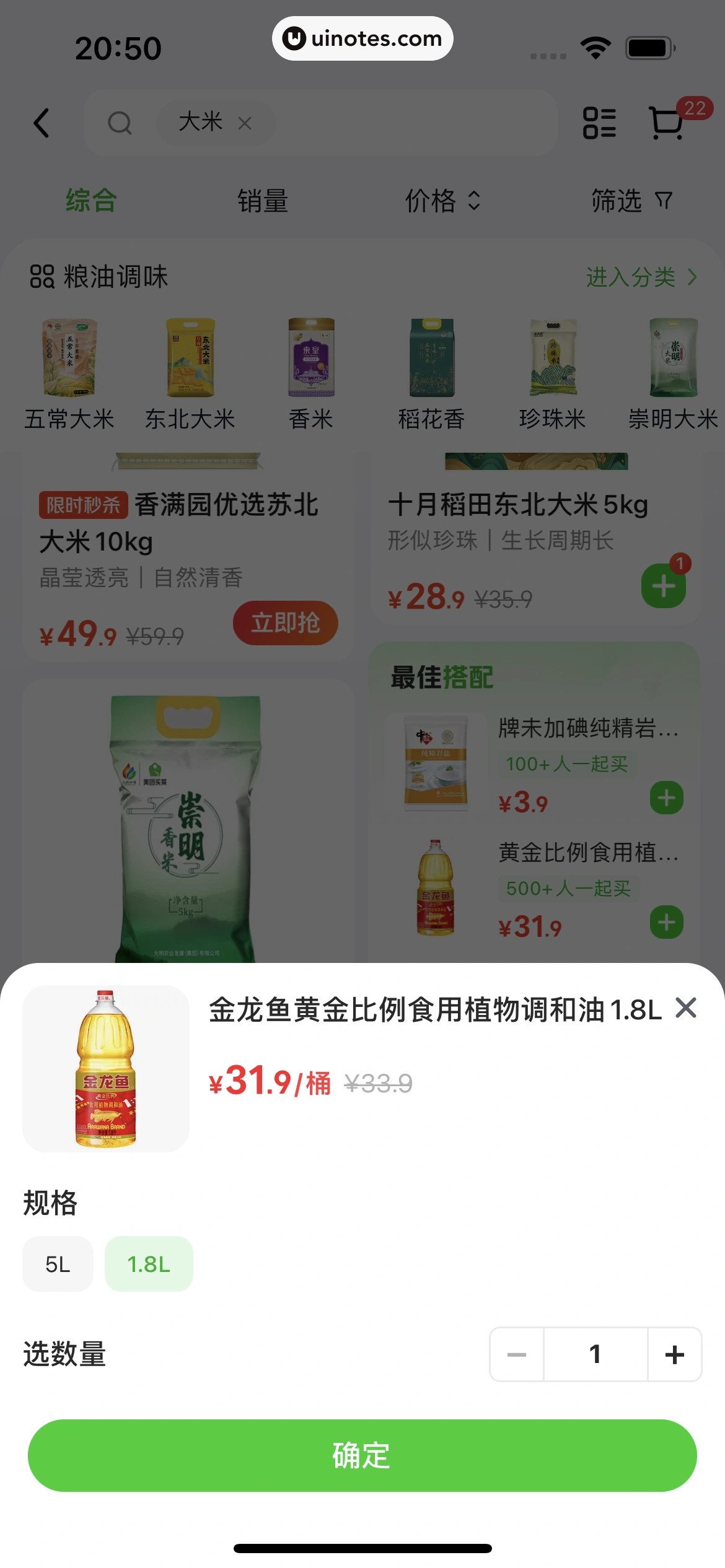Image resolution: width=725 pixels, height=1568 pixels.
Task: Increase quantity with the plus button
Action: point(674,1354)
